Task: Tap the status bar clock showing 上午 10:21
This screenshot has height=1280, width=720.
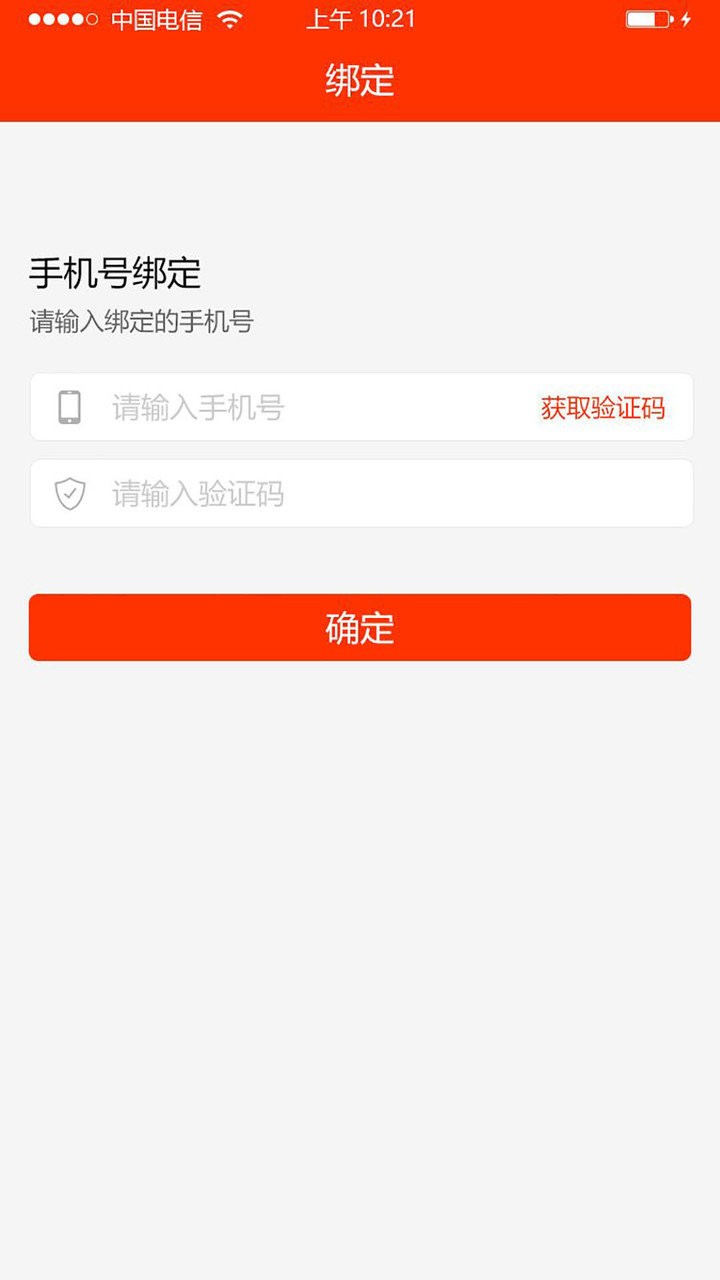Action: [x=362, y=18]
